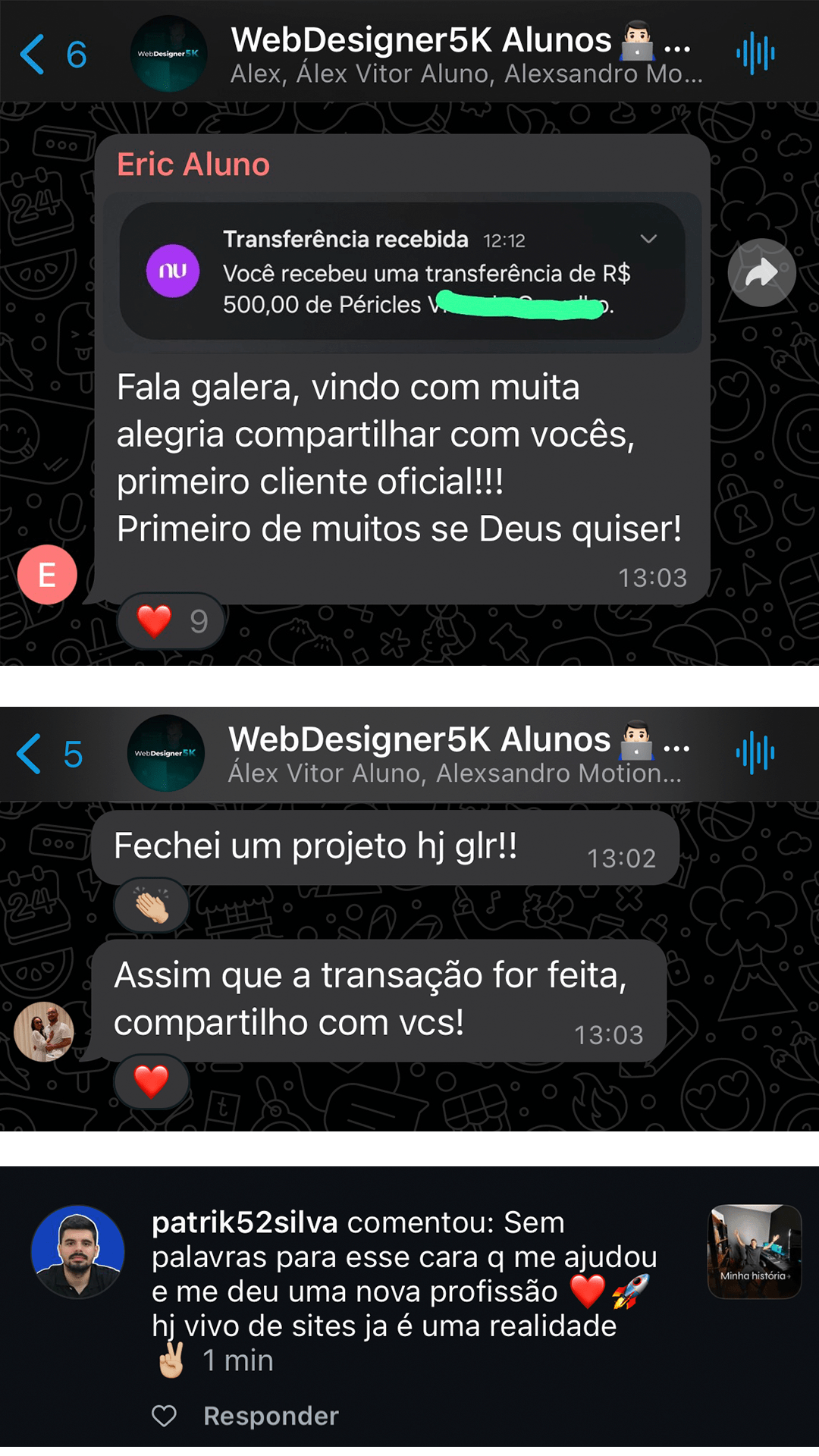
Task: Open the Minha história thumbnail
Action: point(753,1251)
